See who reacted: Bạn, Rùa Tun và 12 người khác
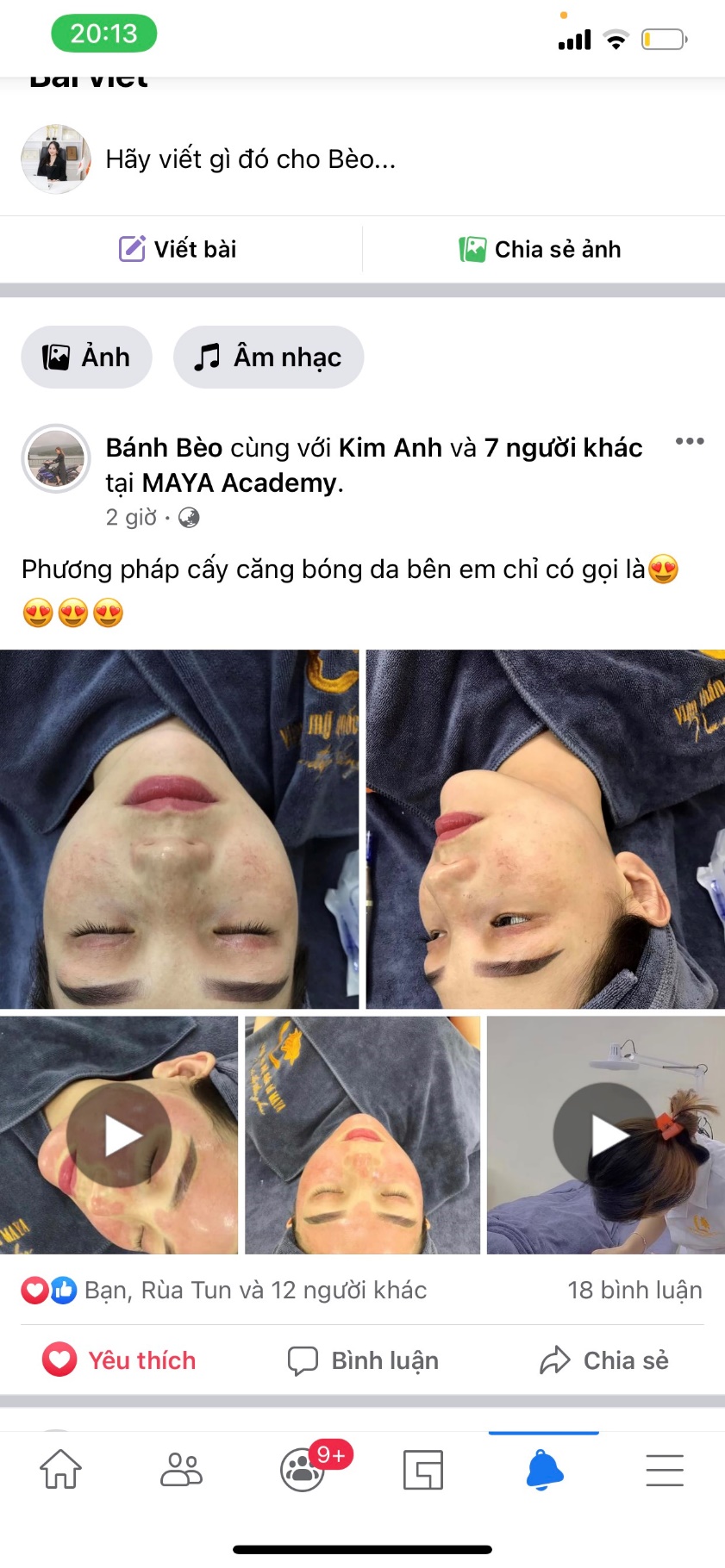The width and height of the screenshot is (725, 1568). (255, 1290)
